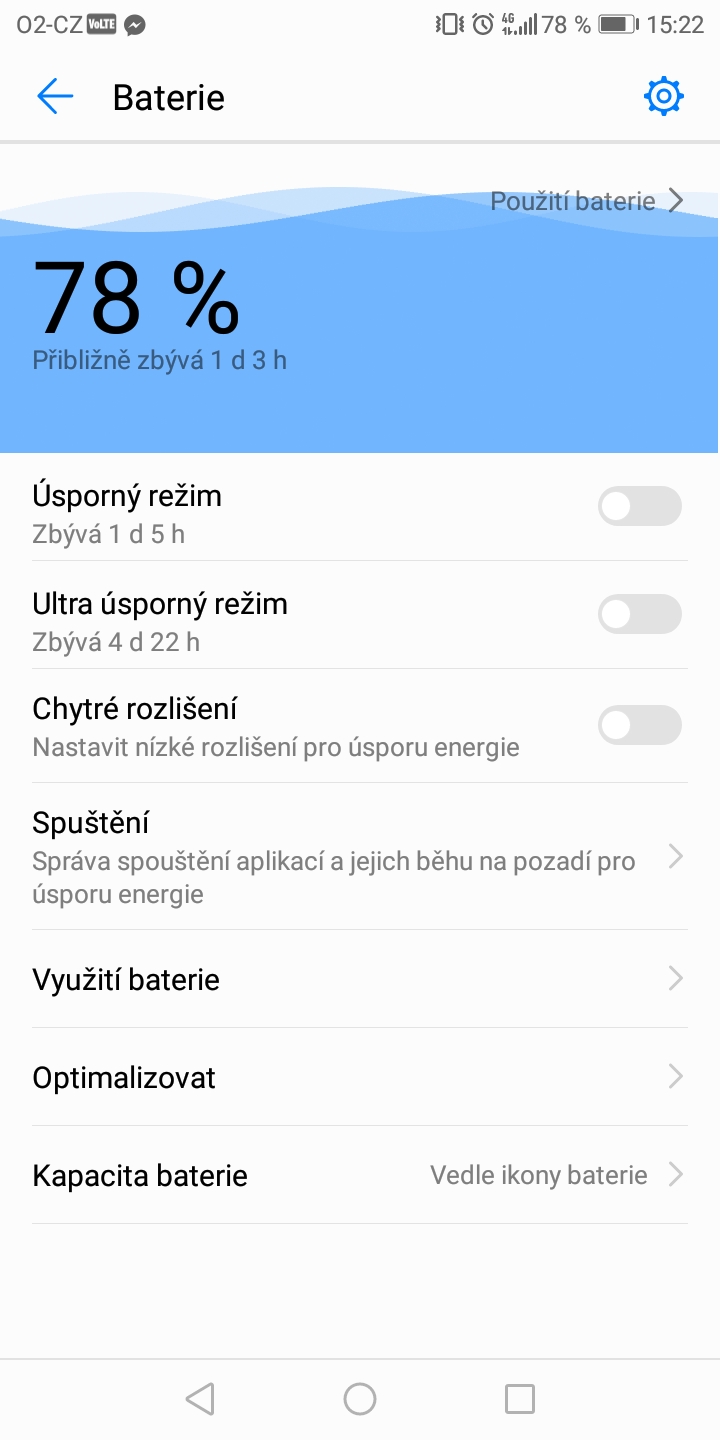Image resolution: width=720 pixels, height=1440 pixels.
Task: Toggle Chytré rozlišení on
Action: pyautogui.click(x=639, y=725)
